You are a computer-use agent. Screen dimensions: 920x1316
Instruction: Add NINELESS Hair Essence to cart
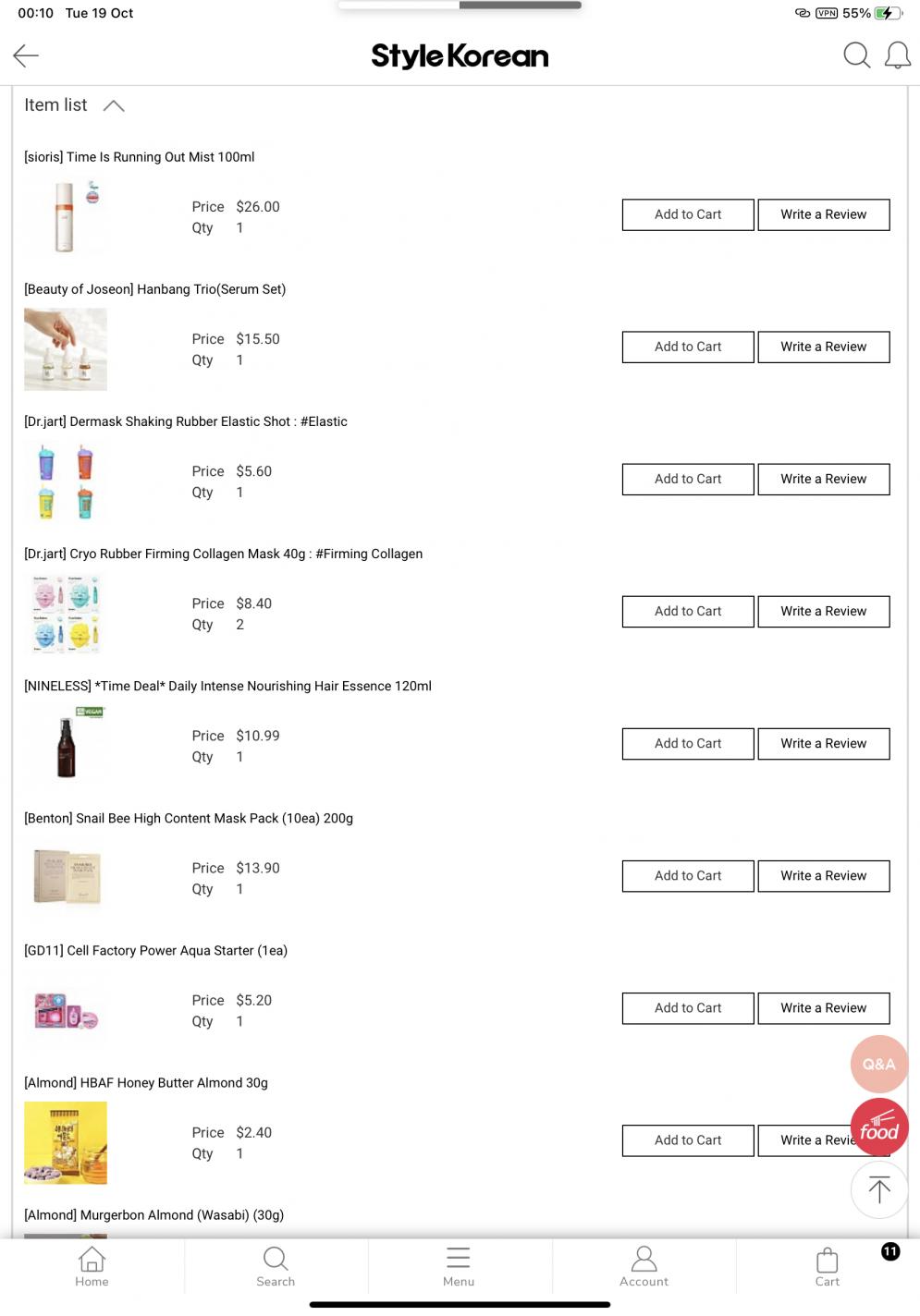tap(687, 743)
